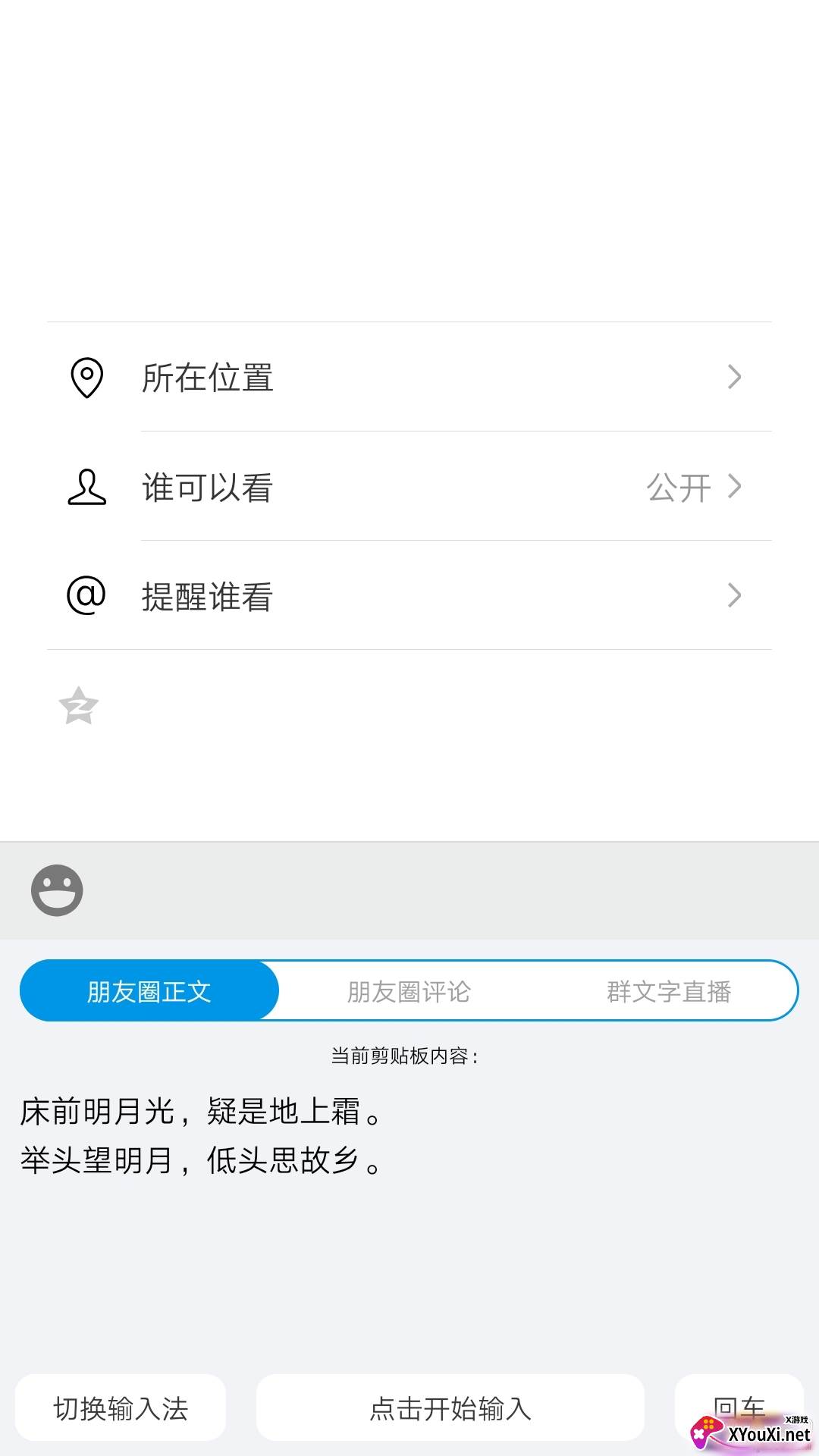The width and height of the screenshot is (819, 1456).
Task: Tap 点击开始输入 to start input
Action: pos(450,1408)
